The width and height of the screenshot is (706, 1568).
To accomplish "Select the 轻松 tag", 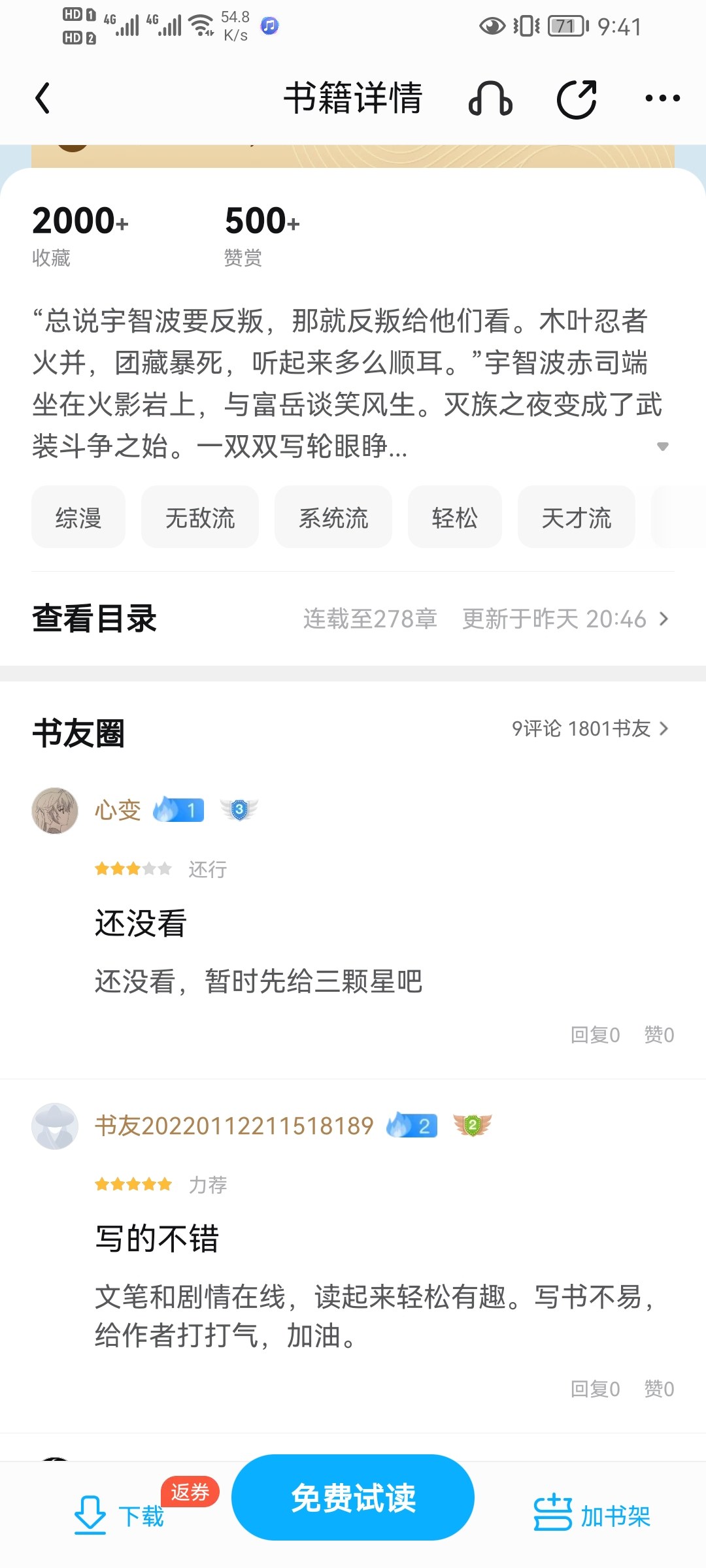I will point(455,517).
